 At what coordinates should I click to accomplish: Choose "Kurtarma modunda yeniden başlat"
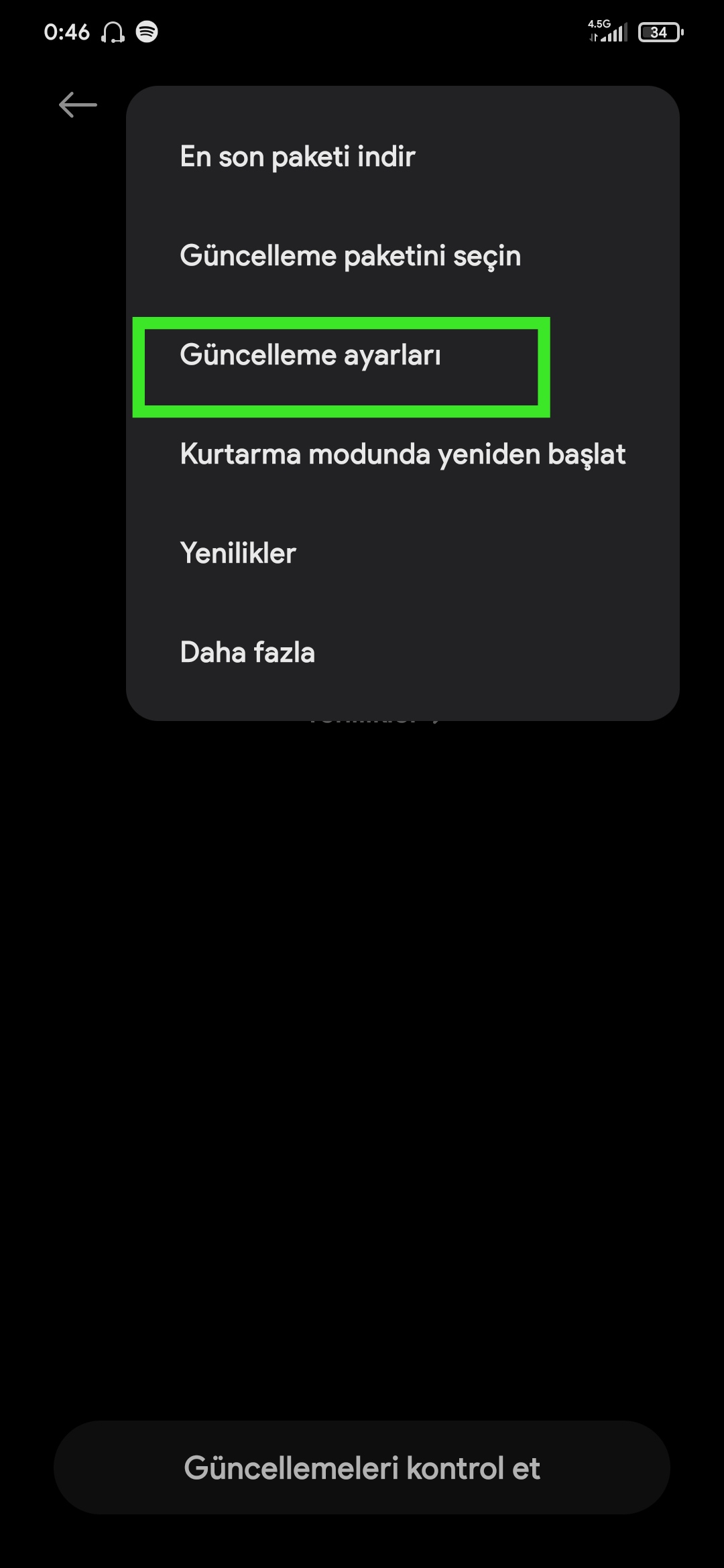[402, 454]
